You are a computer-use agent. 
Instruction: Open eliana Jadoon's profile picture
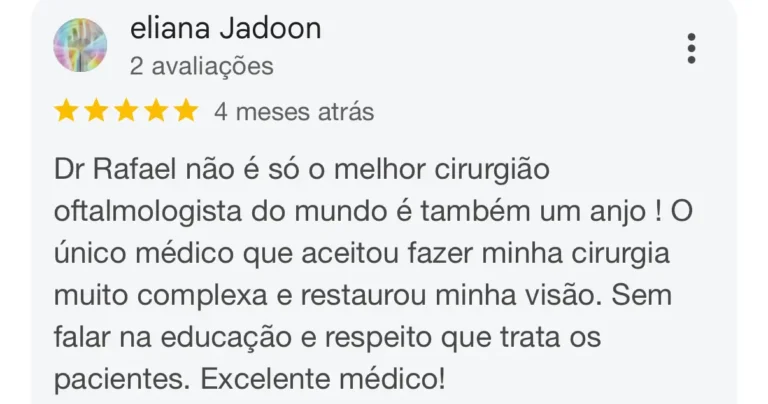81,46
